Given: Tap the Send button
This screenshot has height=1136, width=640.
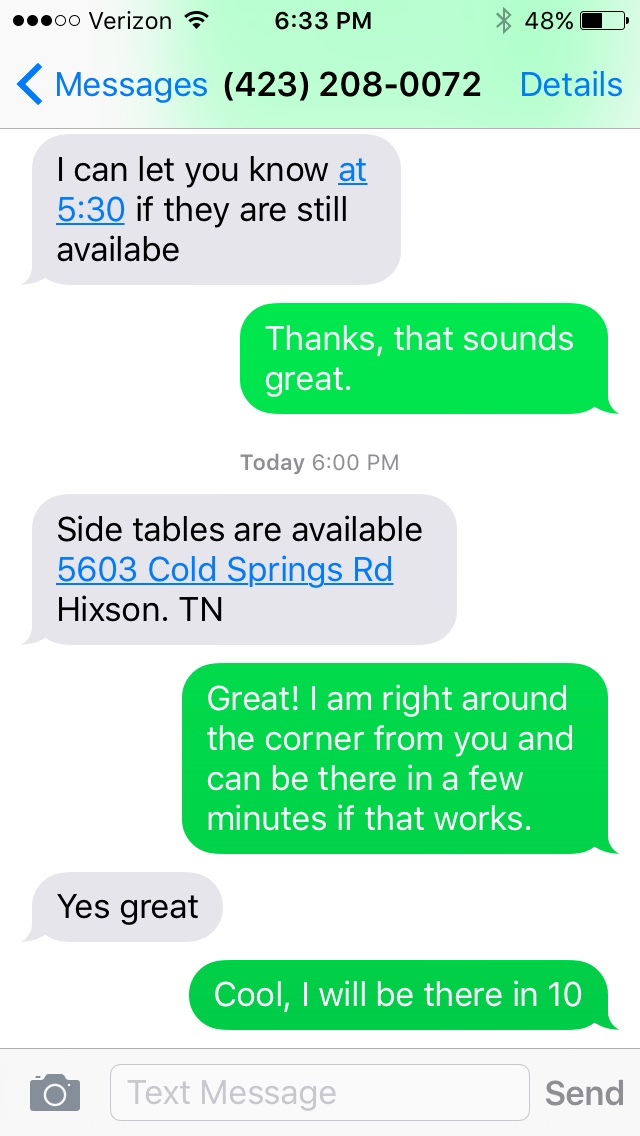Looking at the screenshot, I should pos(584,1092).
